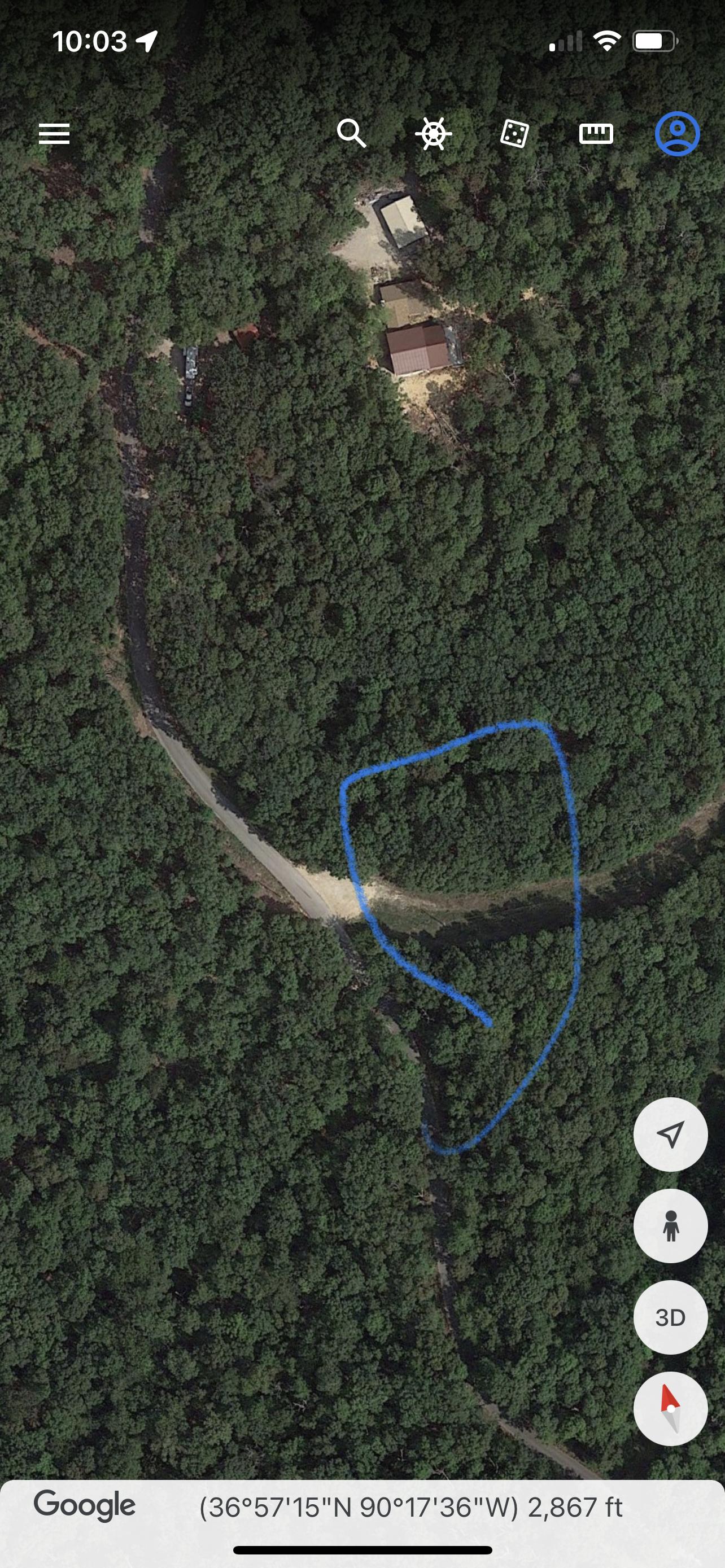725x1568 pixels.
Task: Tap the dice for a random location
Action: click(514, 133)
